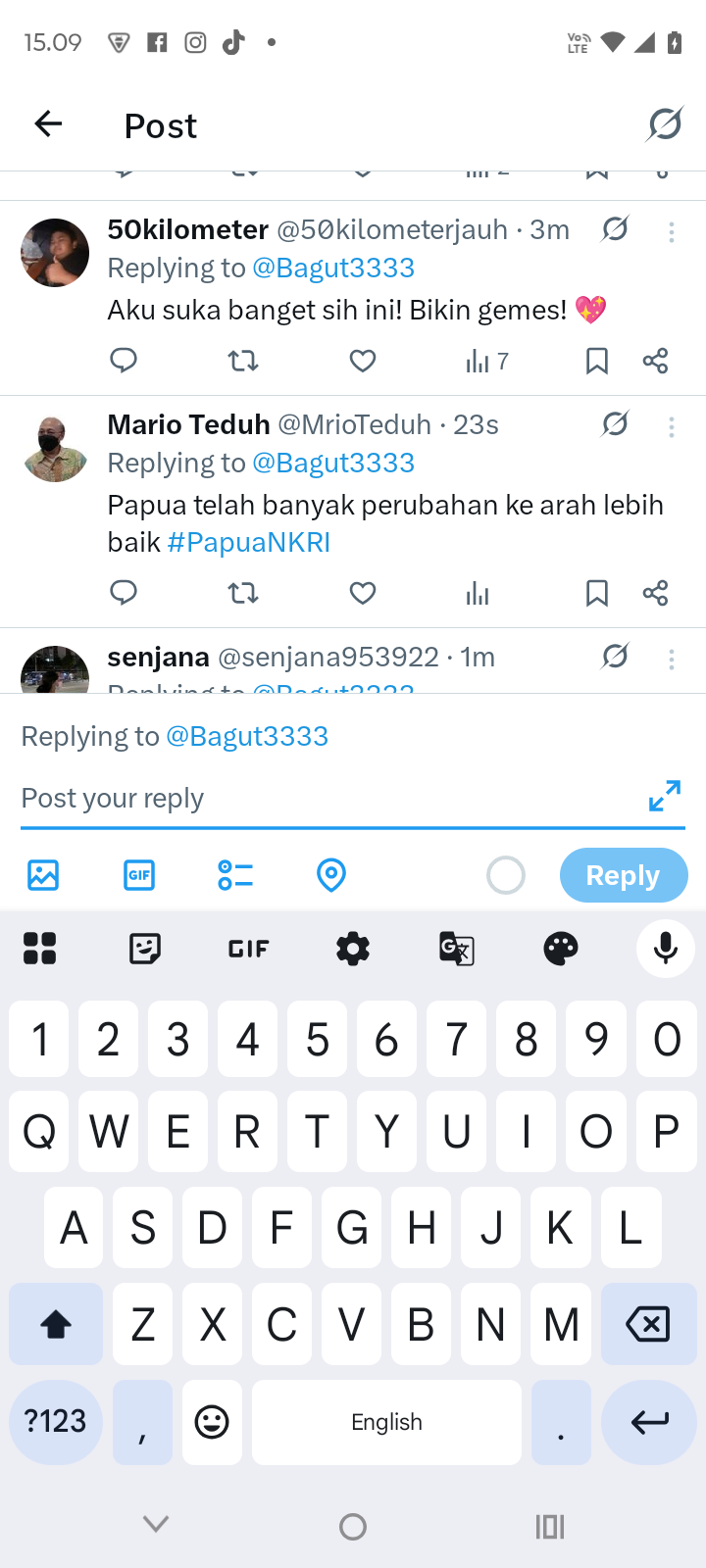The width and height of the screenshot is (706, 1568).
Task: Open 50kilometer's profile picture
Action: 55,253
